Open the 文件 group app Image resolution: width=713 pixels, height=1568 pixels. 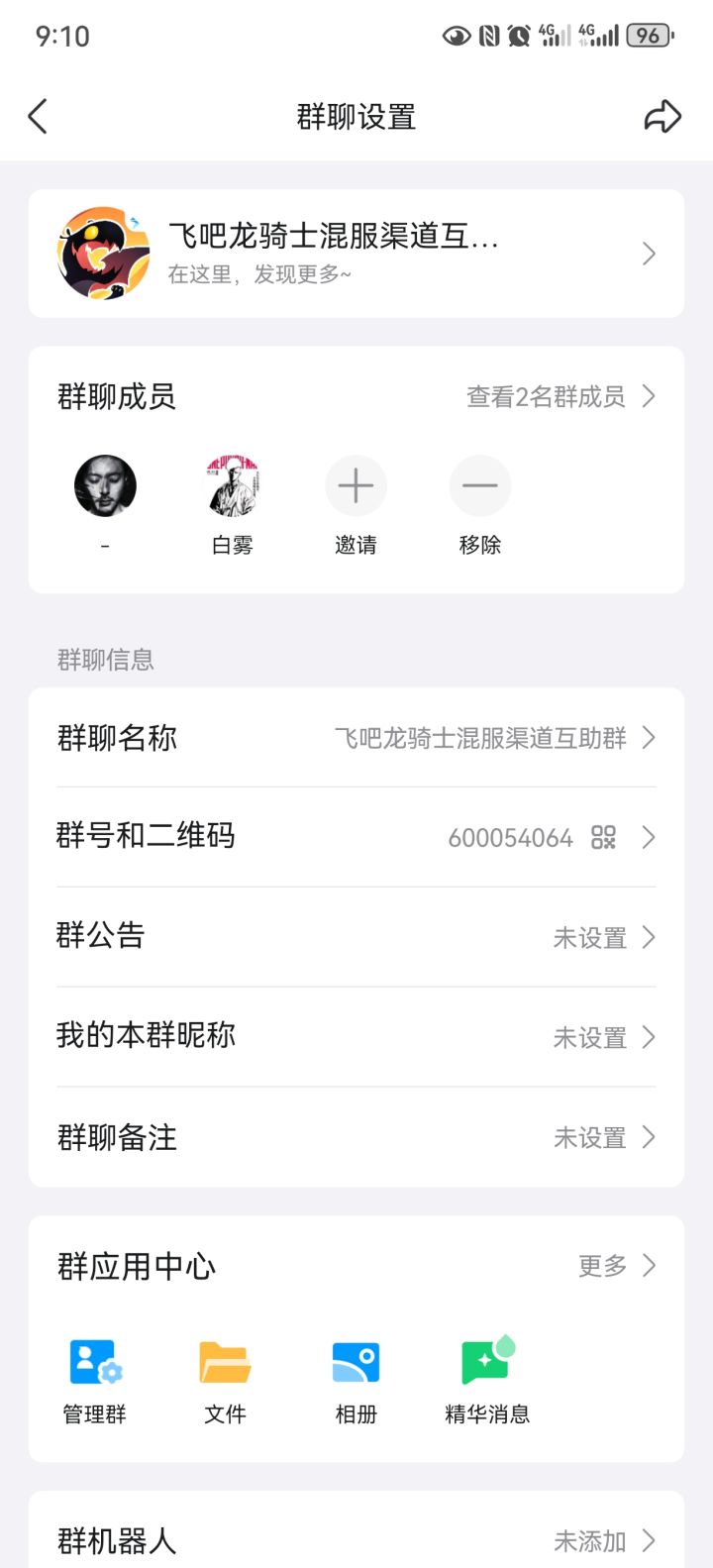(x=225, y=1381)
